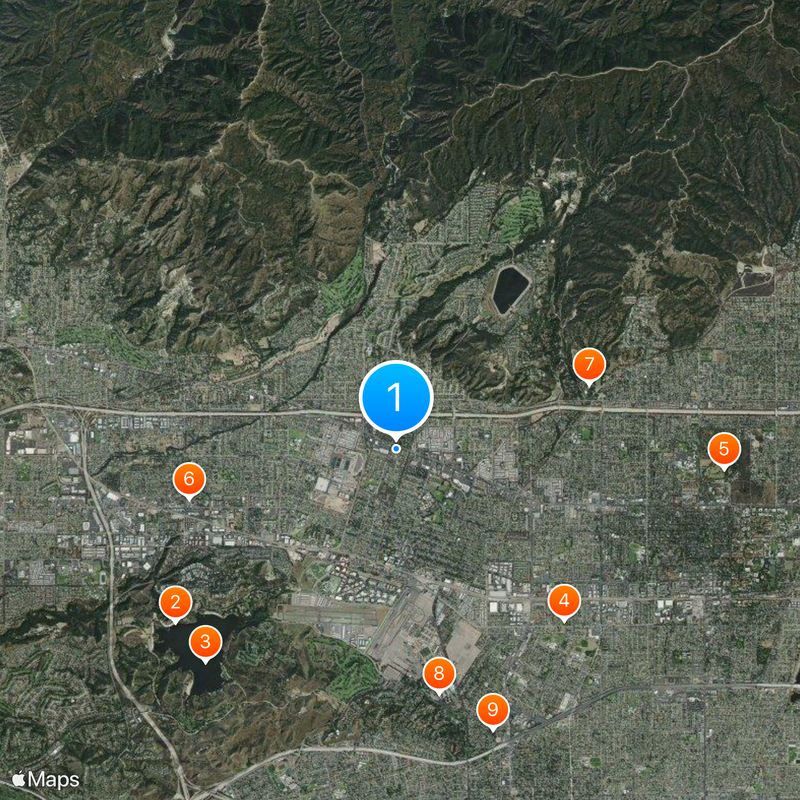Select map pin number 4
The image size is (800, 800).
[564, 601]
